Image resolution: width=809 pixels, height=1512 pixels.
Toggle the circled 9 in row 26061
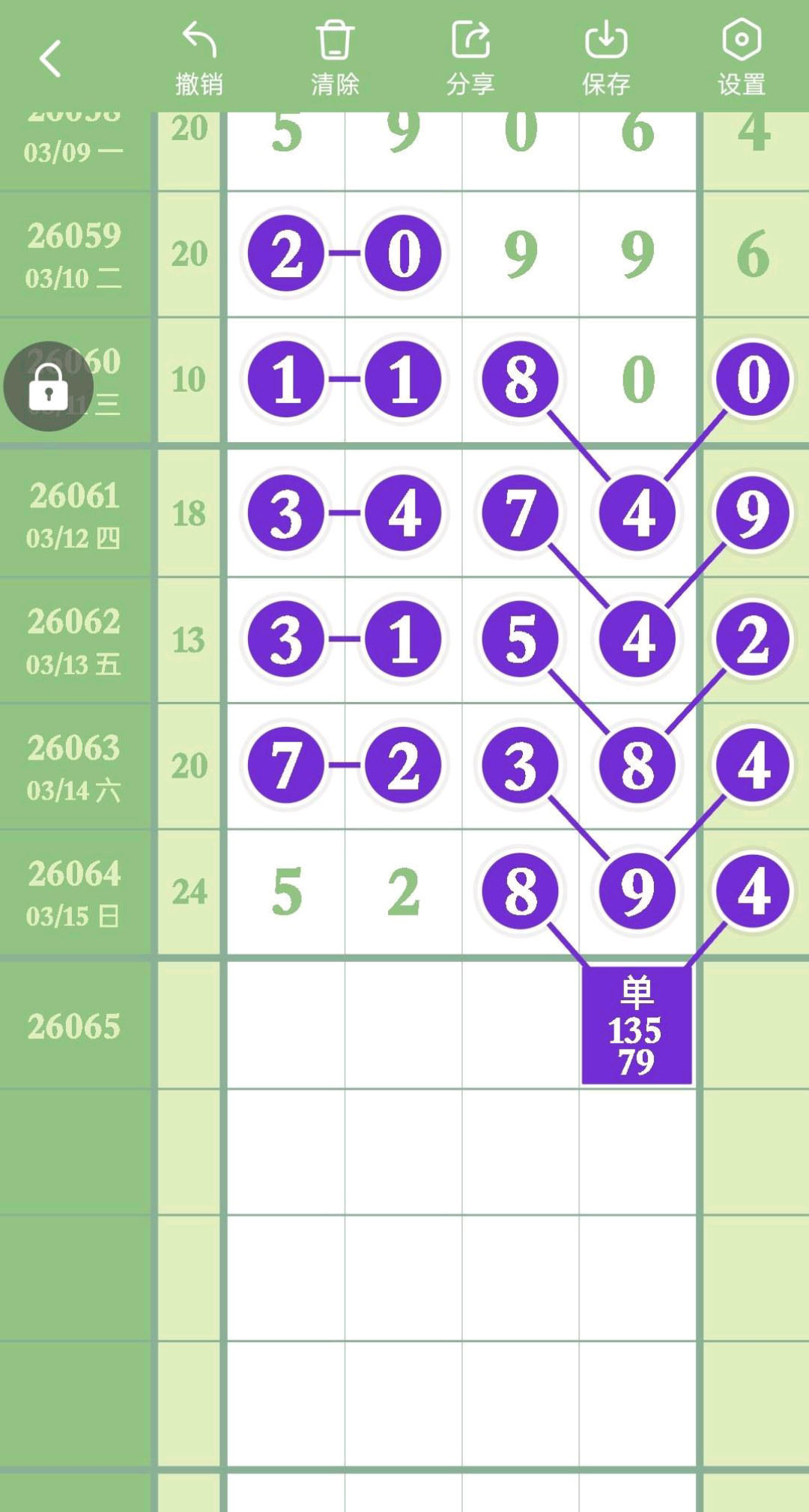click(x=754, y=513)
